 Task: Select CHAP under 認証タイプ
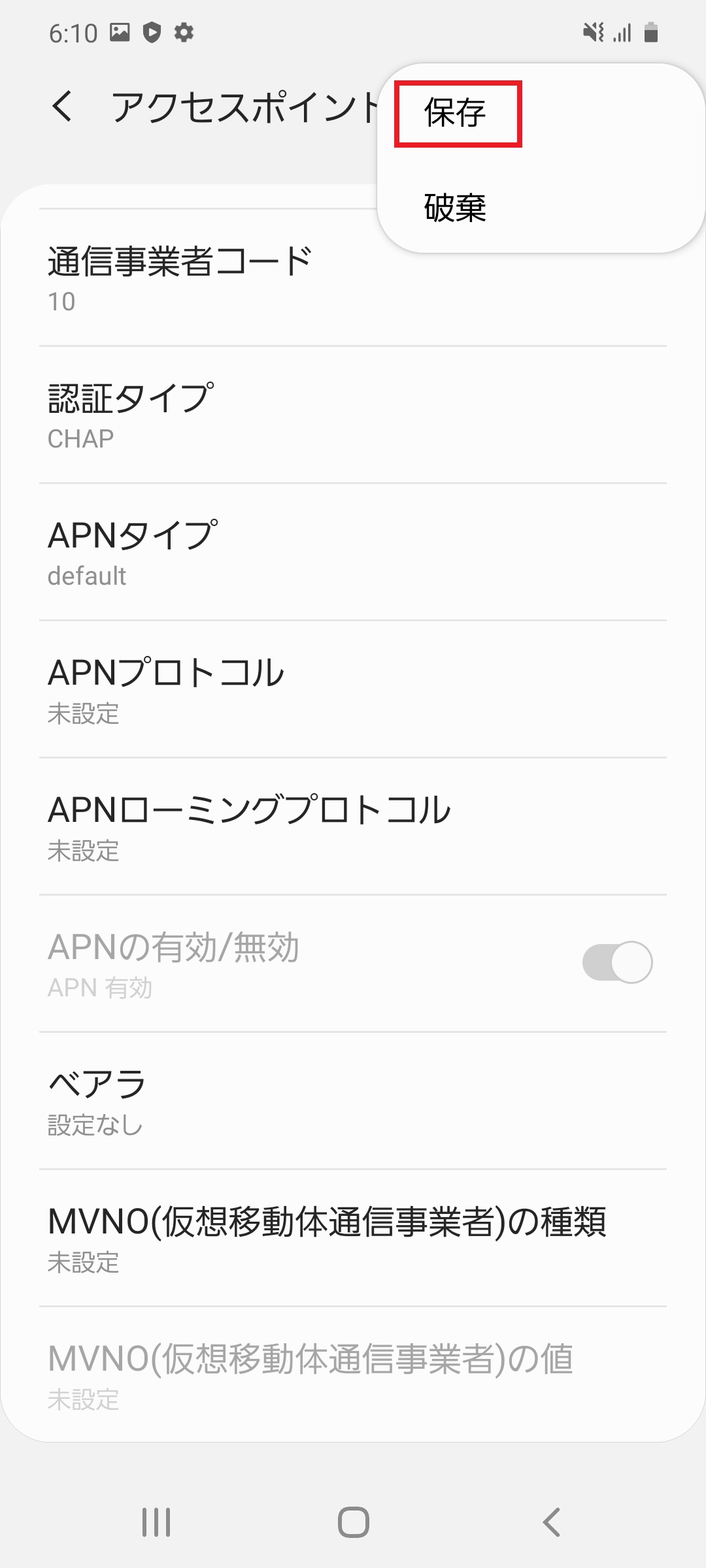[x=261, y=412]
